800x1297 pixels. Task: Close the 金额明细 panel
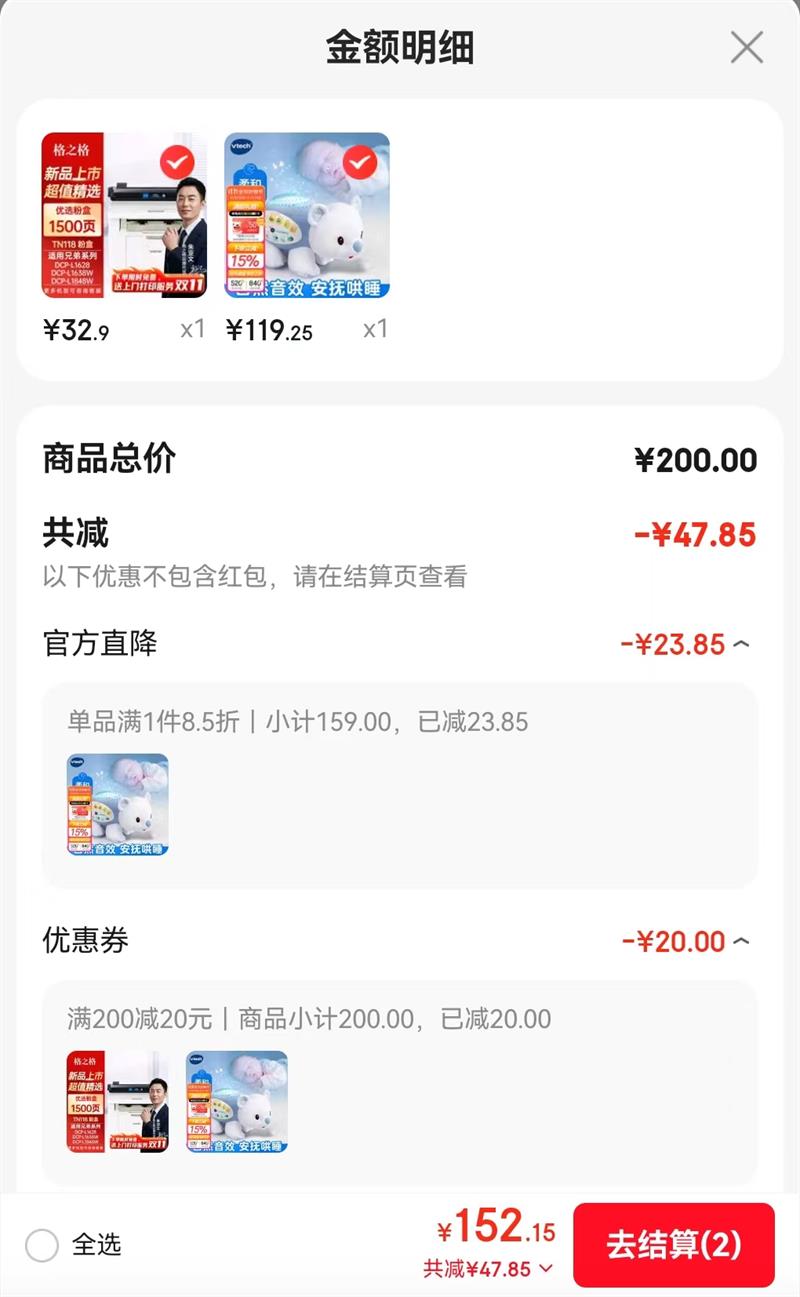point(746,47)
